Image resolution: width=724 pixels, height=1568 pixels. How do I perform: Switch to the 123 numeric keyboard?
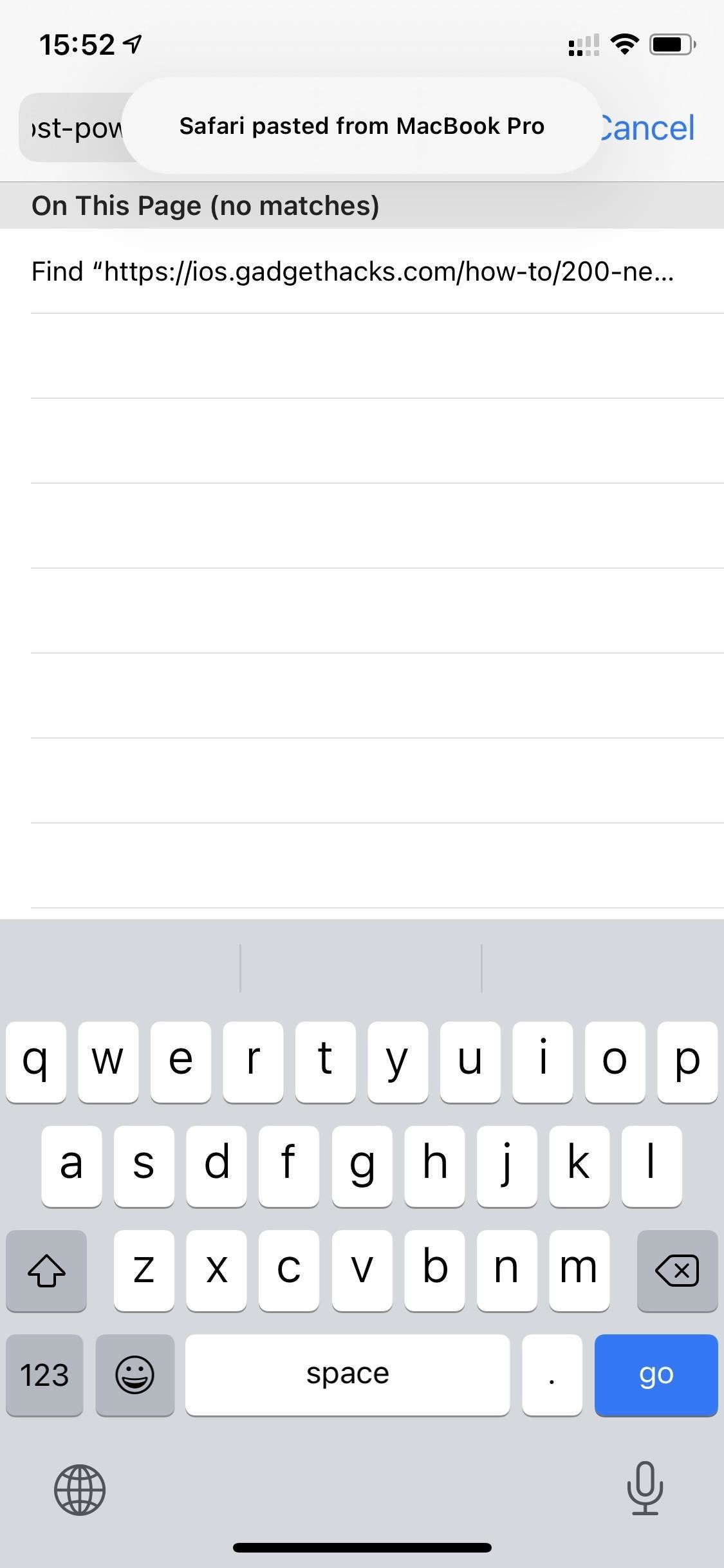point(44,1374)
